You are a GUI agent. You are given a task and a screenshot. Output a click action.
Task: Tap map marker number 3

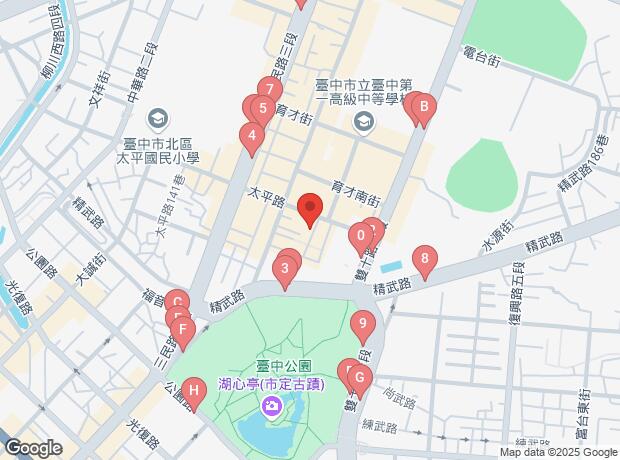[286, 267]
